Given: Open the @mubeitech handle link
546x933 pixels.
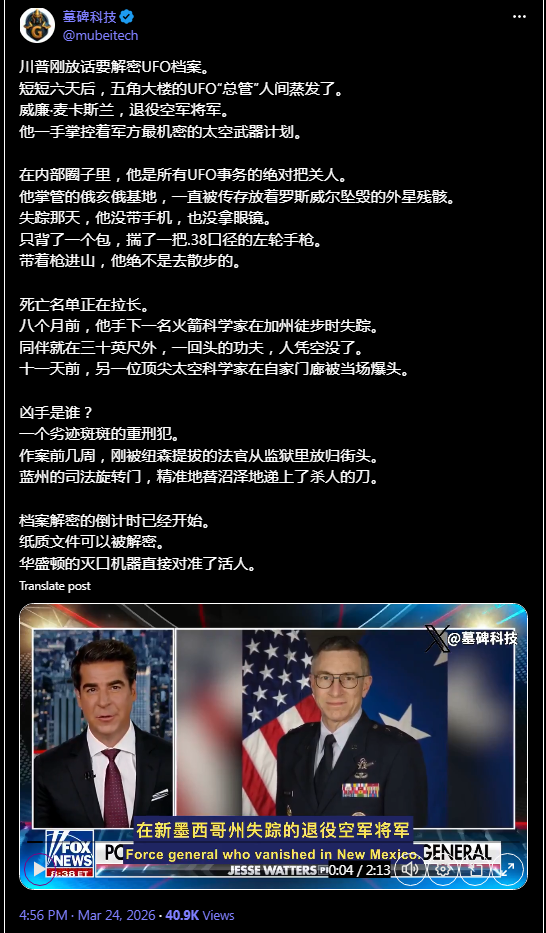Looking at the screenshot, I should (101, 36).
